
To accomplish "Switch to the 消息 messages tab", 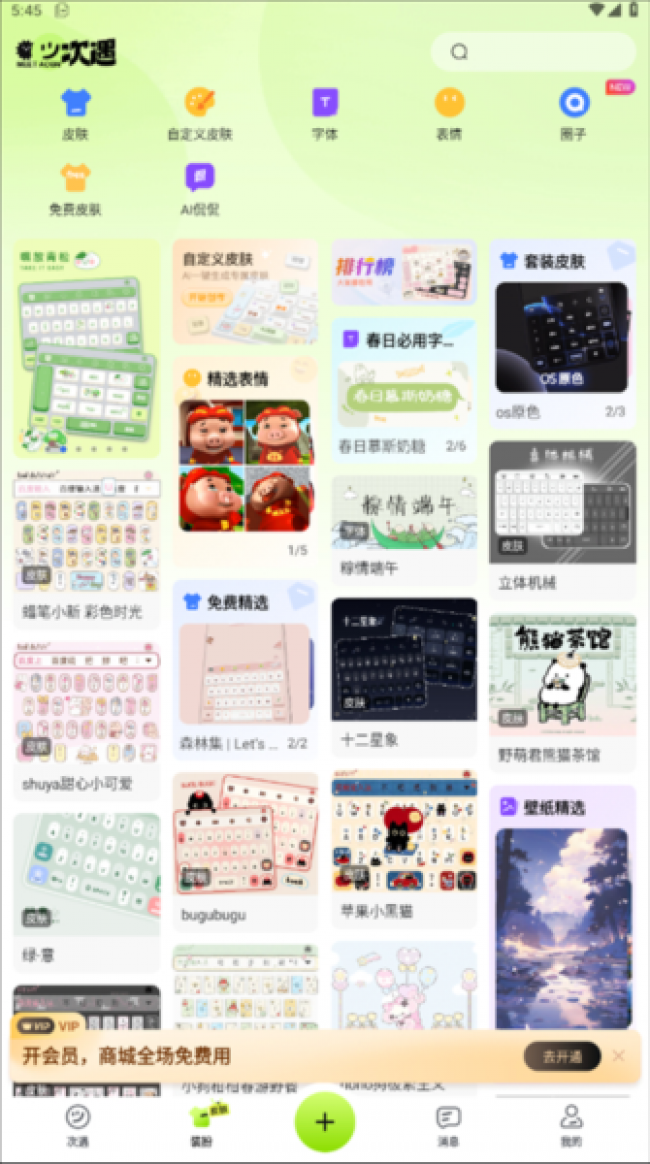I will click(448, 1124).
